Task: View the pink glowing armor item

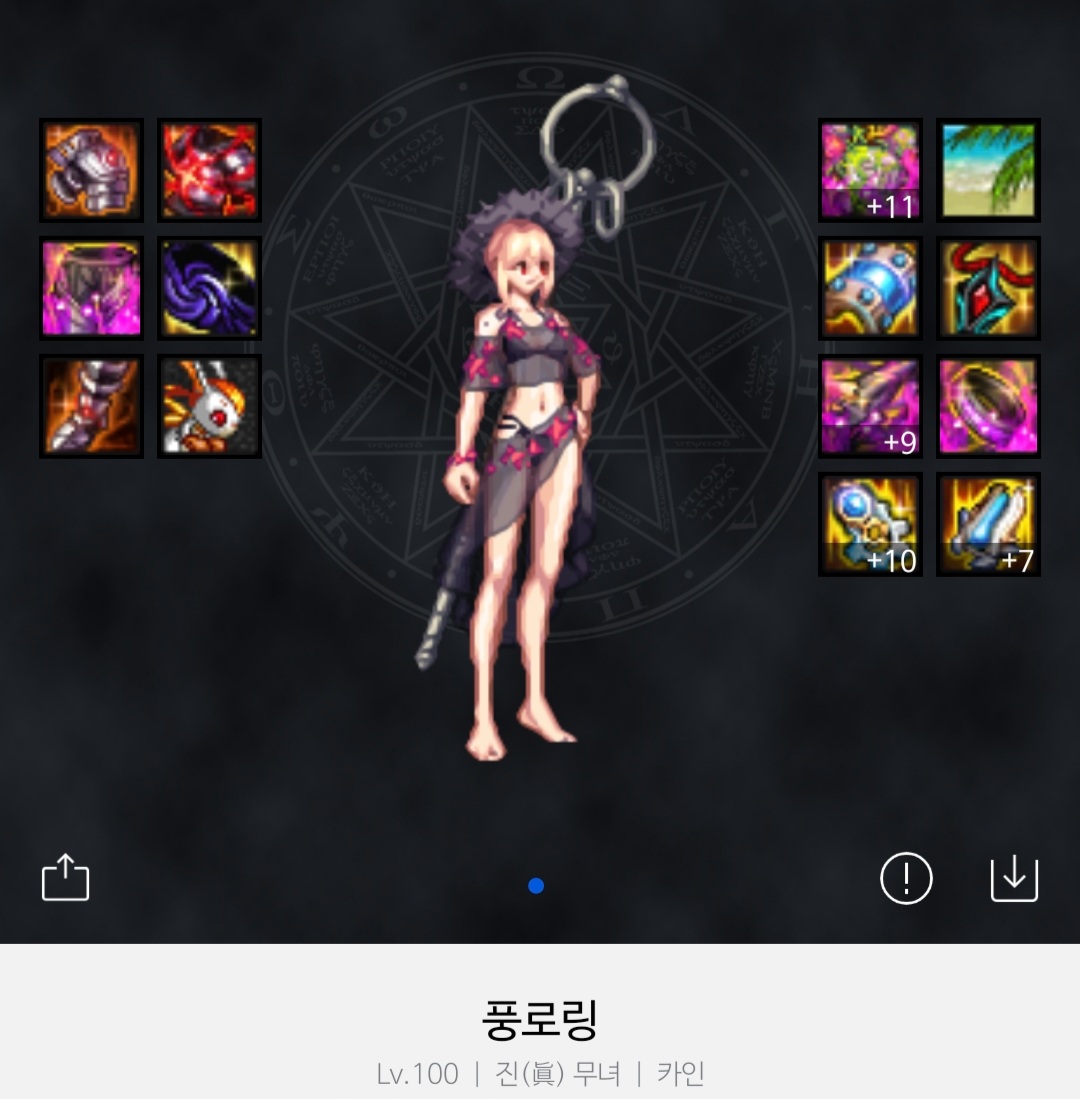Action: click(91, 288)
